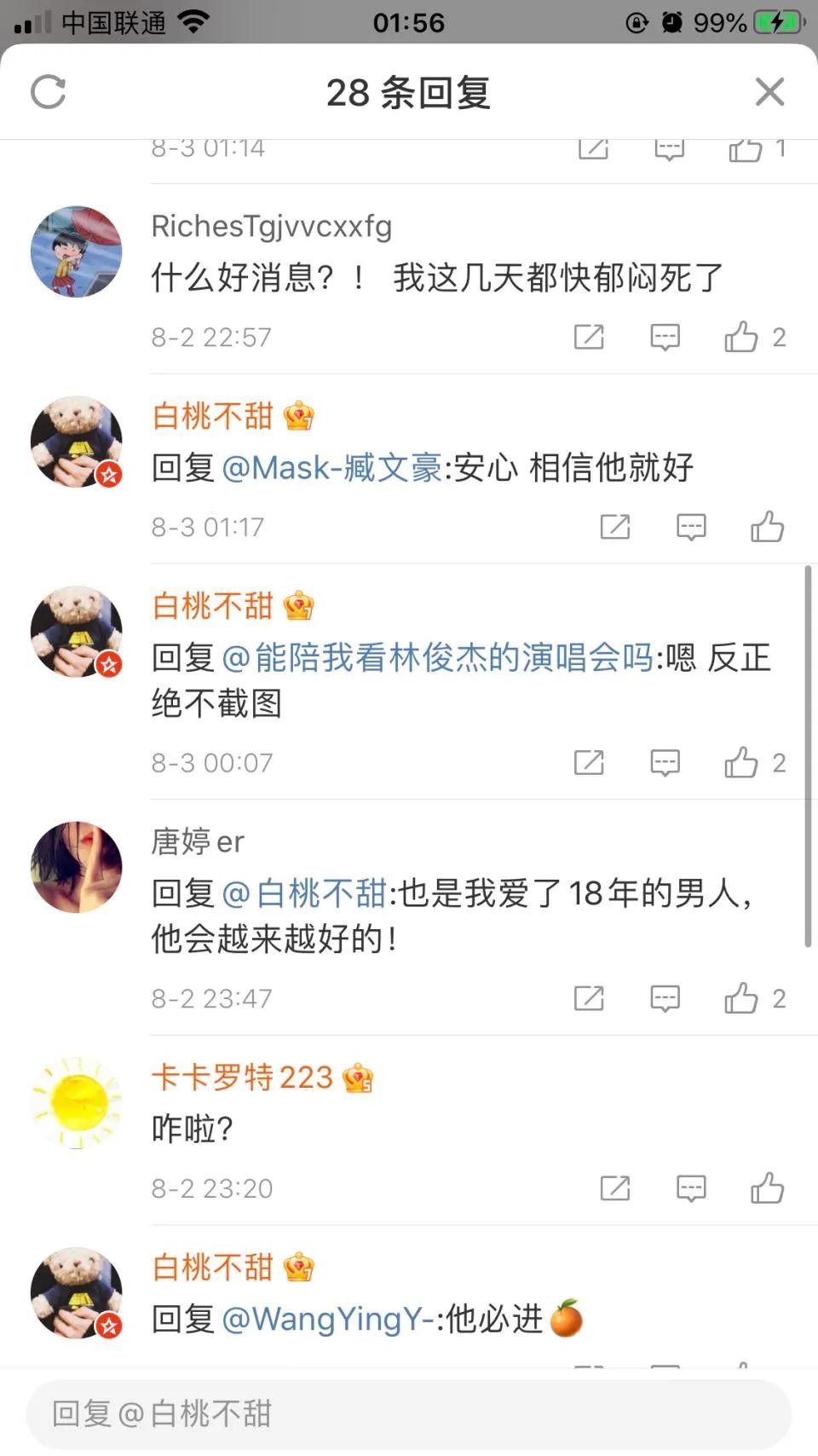Close the 28 replies panel
The height and width of the screenshot is (1456, 818).
coord(769,92)
